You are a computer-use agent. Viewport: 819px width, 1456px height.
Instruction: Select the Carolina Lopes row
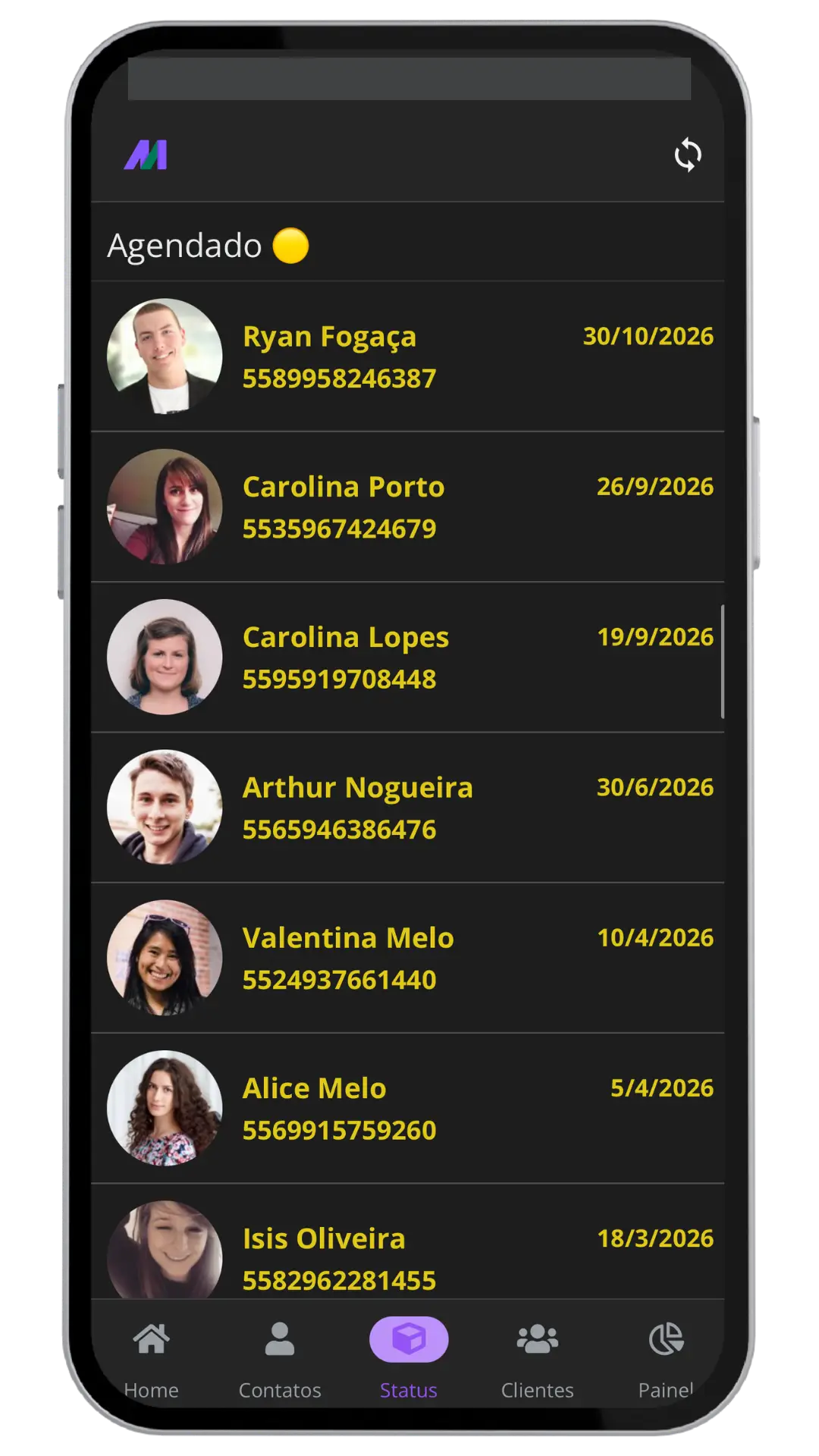click(x=407, y=657)
